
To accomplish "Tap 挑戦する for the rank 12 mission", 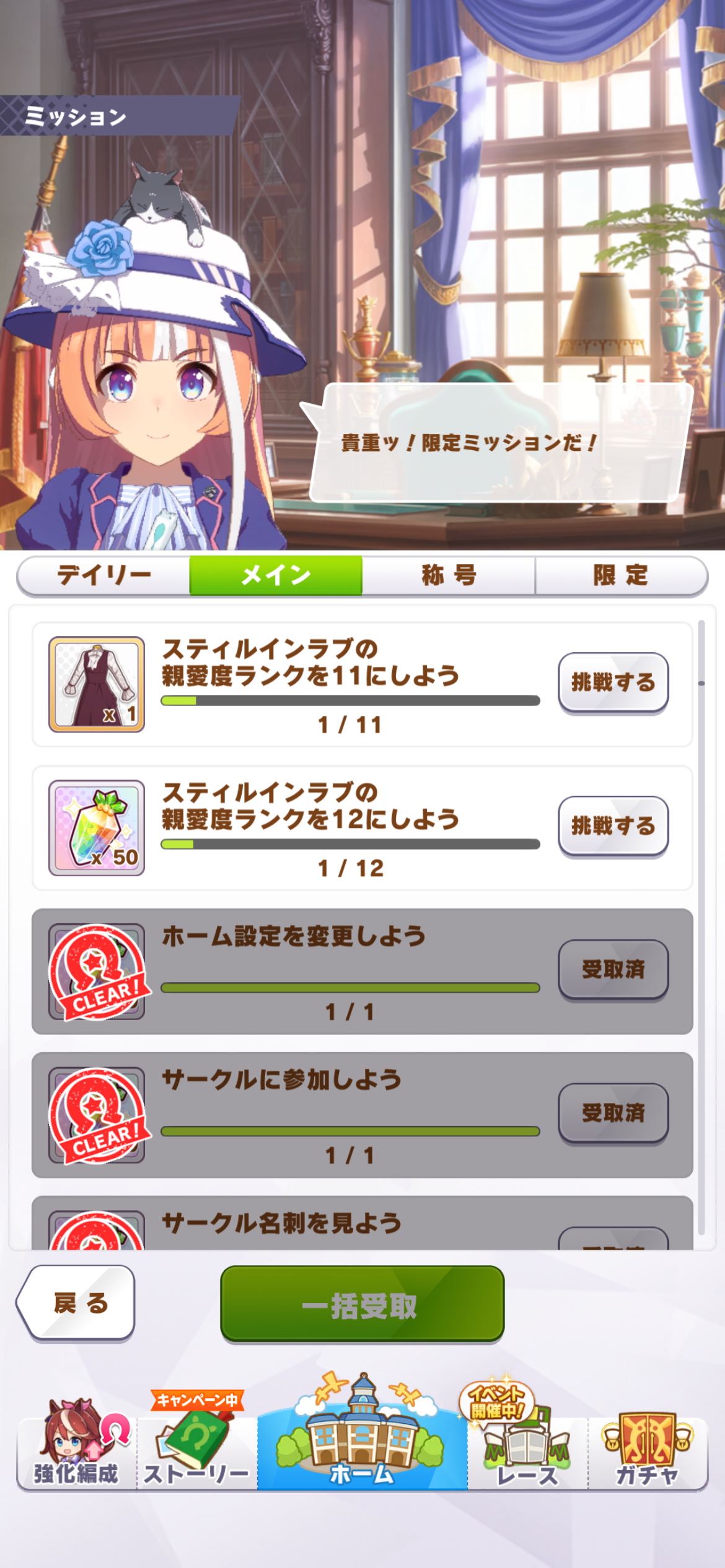I will click(613, 826).
